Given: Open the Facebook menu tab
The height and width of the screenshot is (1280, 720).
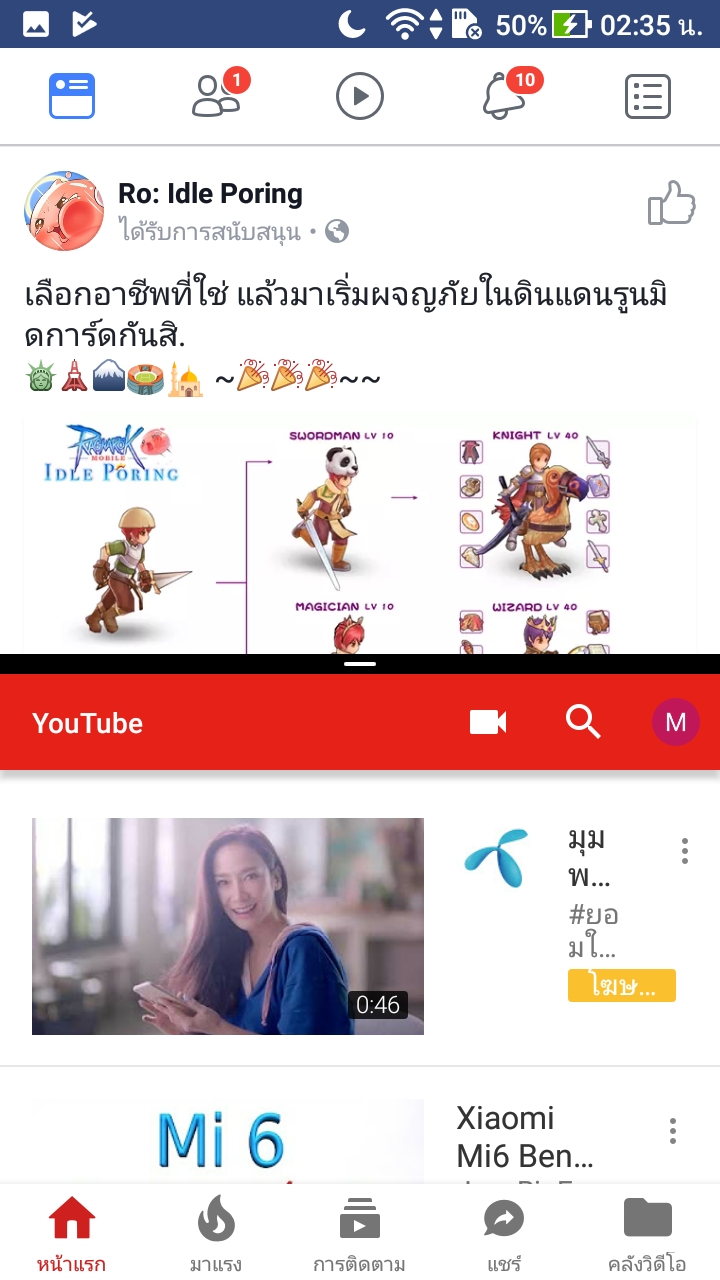Looking at the screenshot, I should 648,96.
